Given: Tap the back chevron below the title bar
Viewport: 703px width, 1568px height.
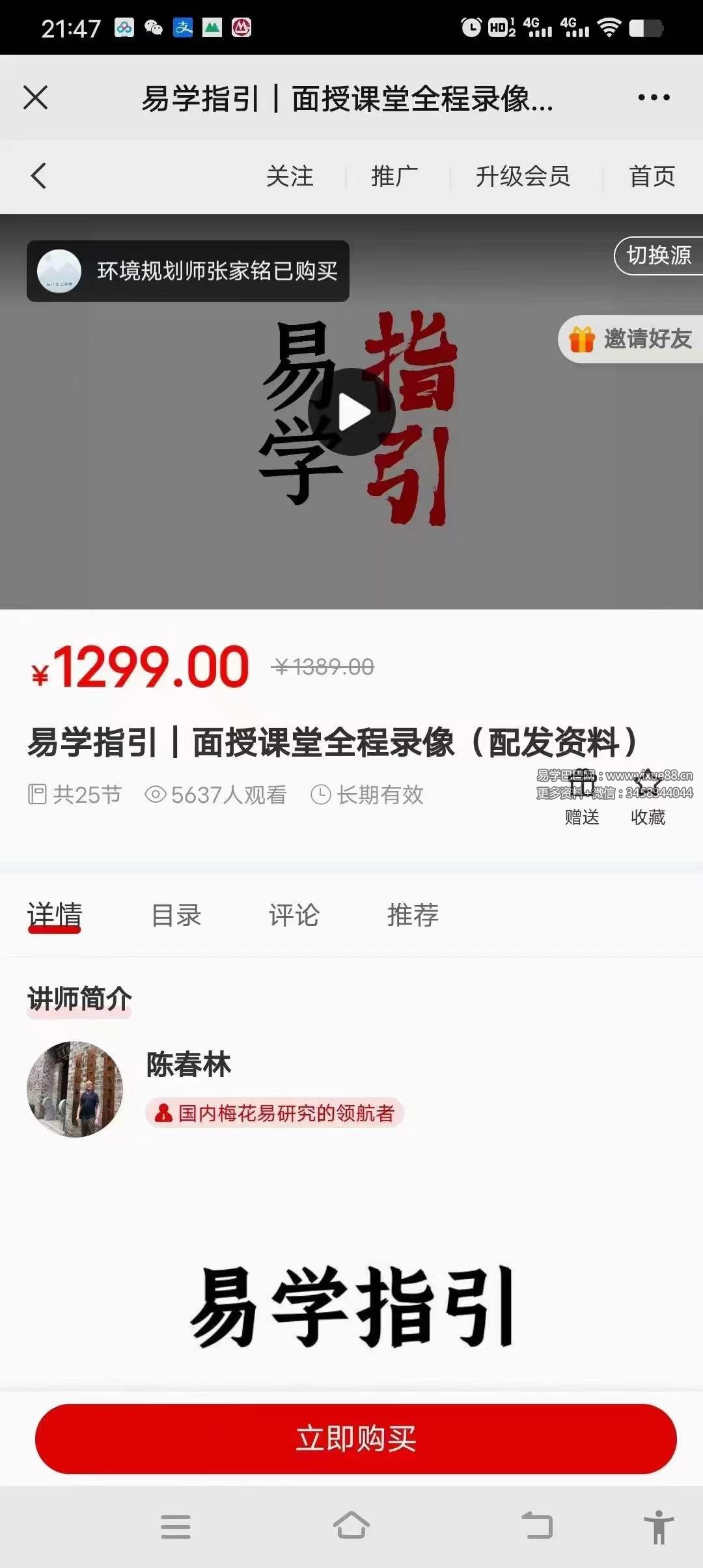Looking at the screenshot, I should [x=37, y=176].
